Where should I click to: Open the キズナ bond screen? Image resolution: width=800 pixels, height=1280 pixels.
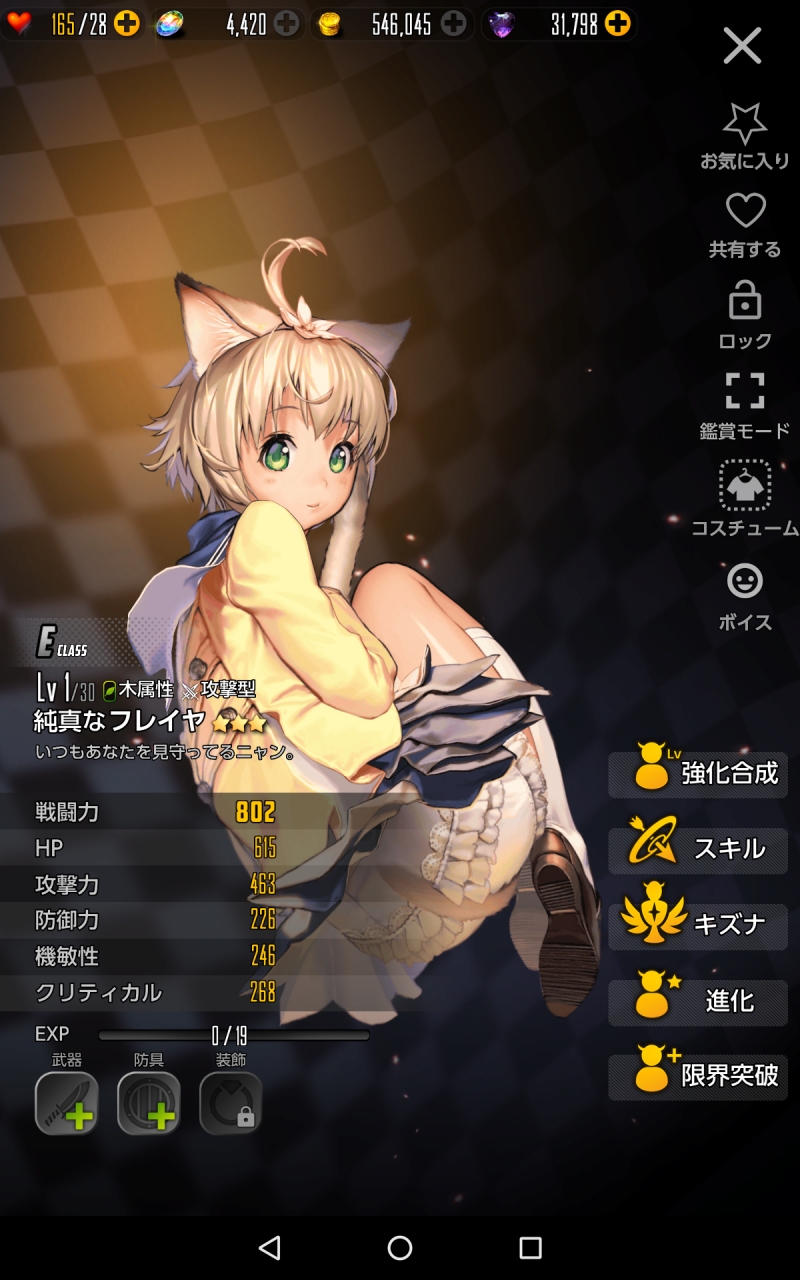698,925
